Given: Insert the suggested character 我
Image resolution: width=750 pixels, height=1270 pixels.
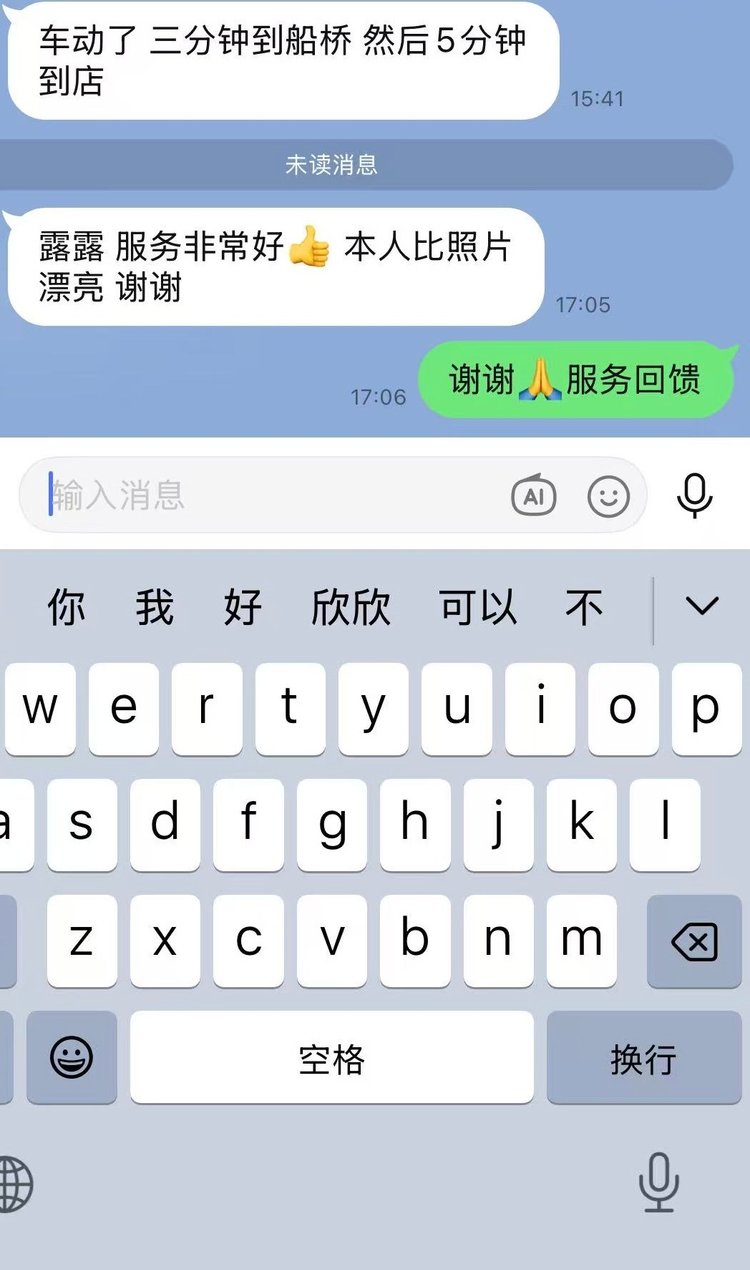Looking at the screenshot, I should [x=155, y=606].
